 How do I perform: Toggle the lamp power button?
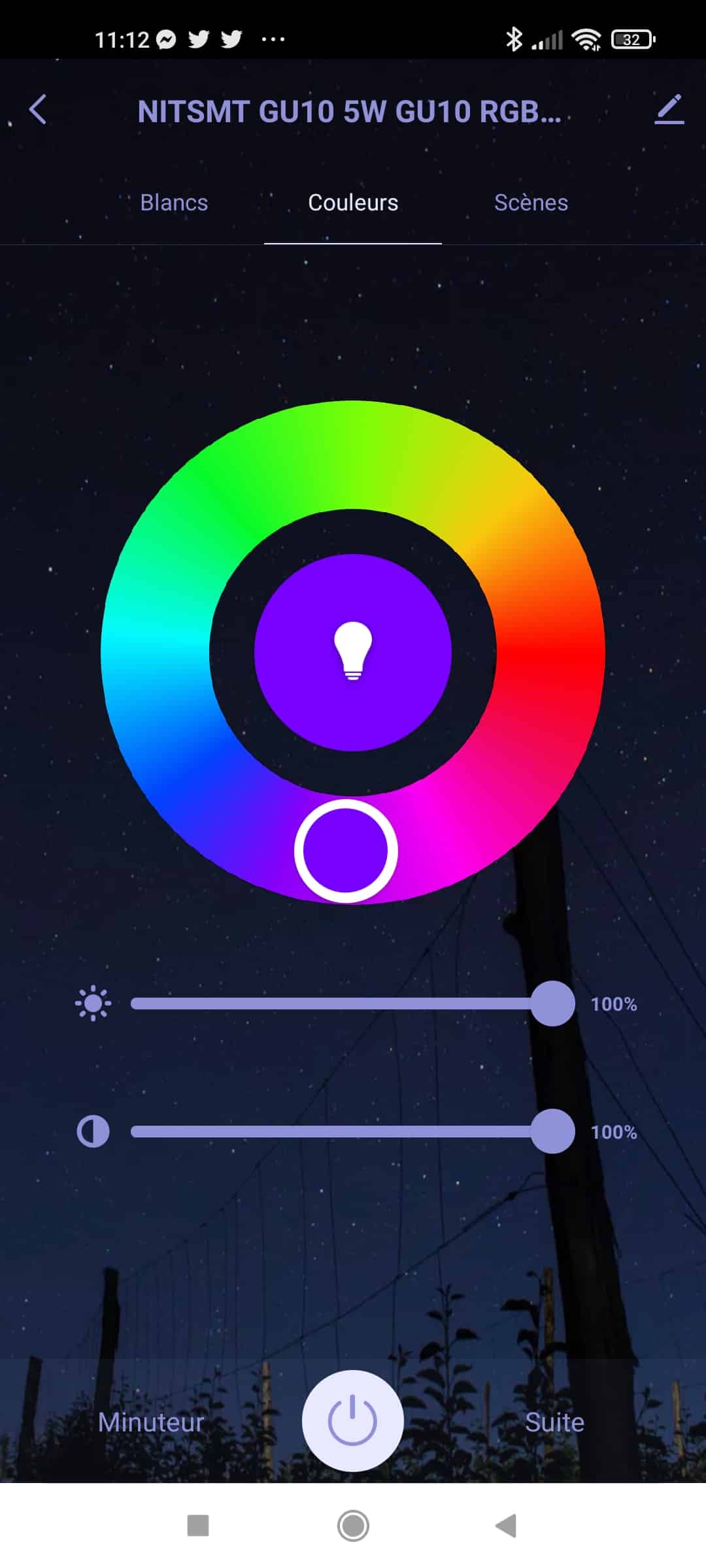tap(353, 1420)
